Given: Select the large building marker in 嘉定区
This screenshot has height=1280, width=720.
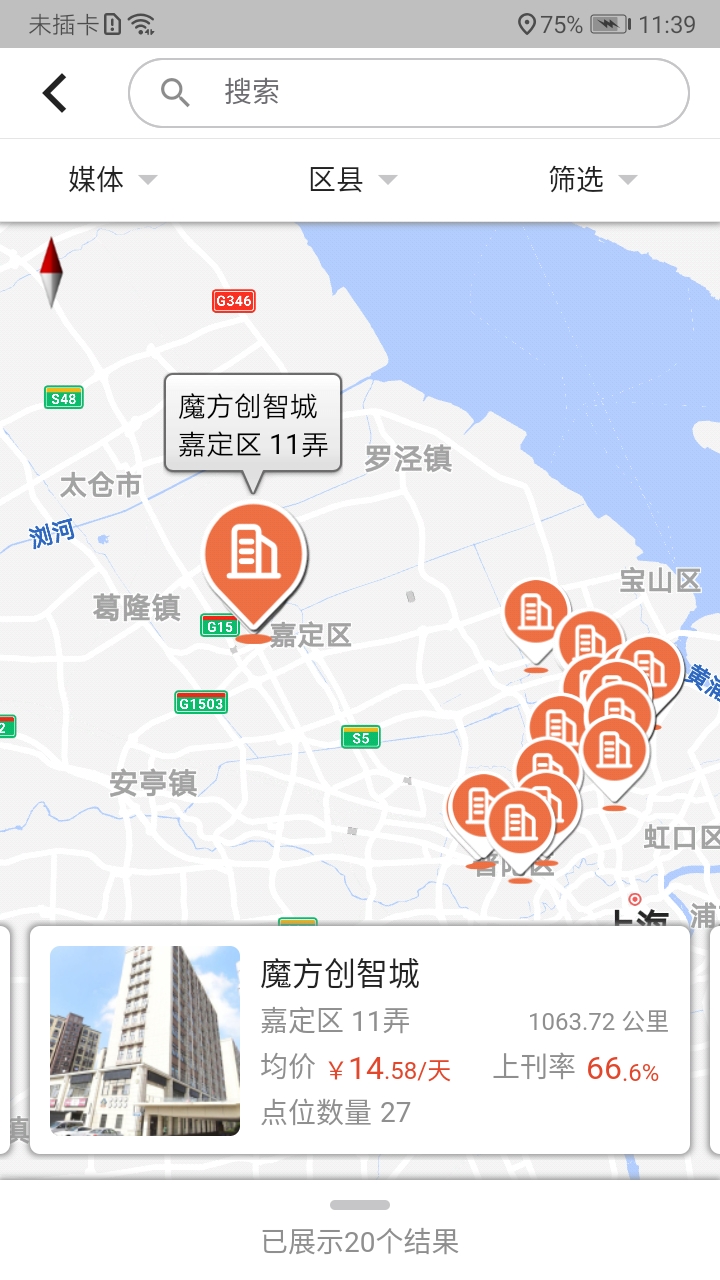Looking at the screenshot, I should pos(254,558).
